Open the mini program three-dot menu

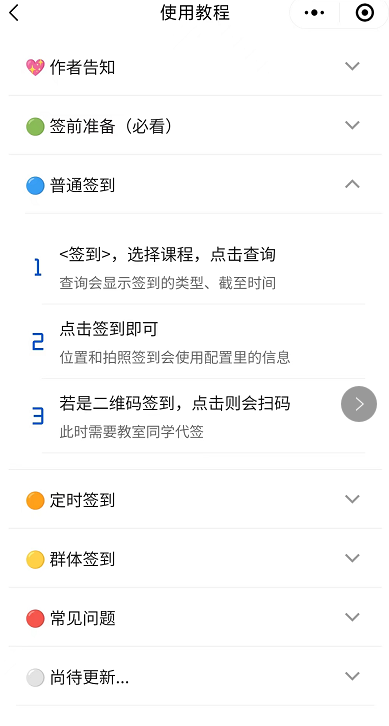pyautogui.click(x=314, y=13)
